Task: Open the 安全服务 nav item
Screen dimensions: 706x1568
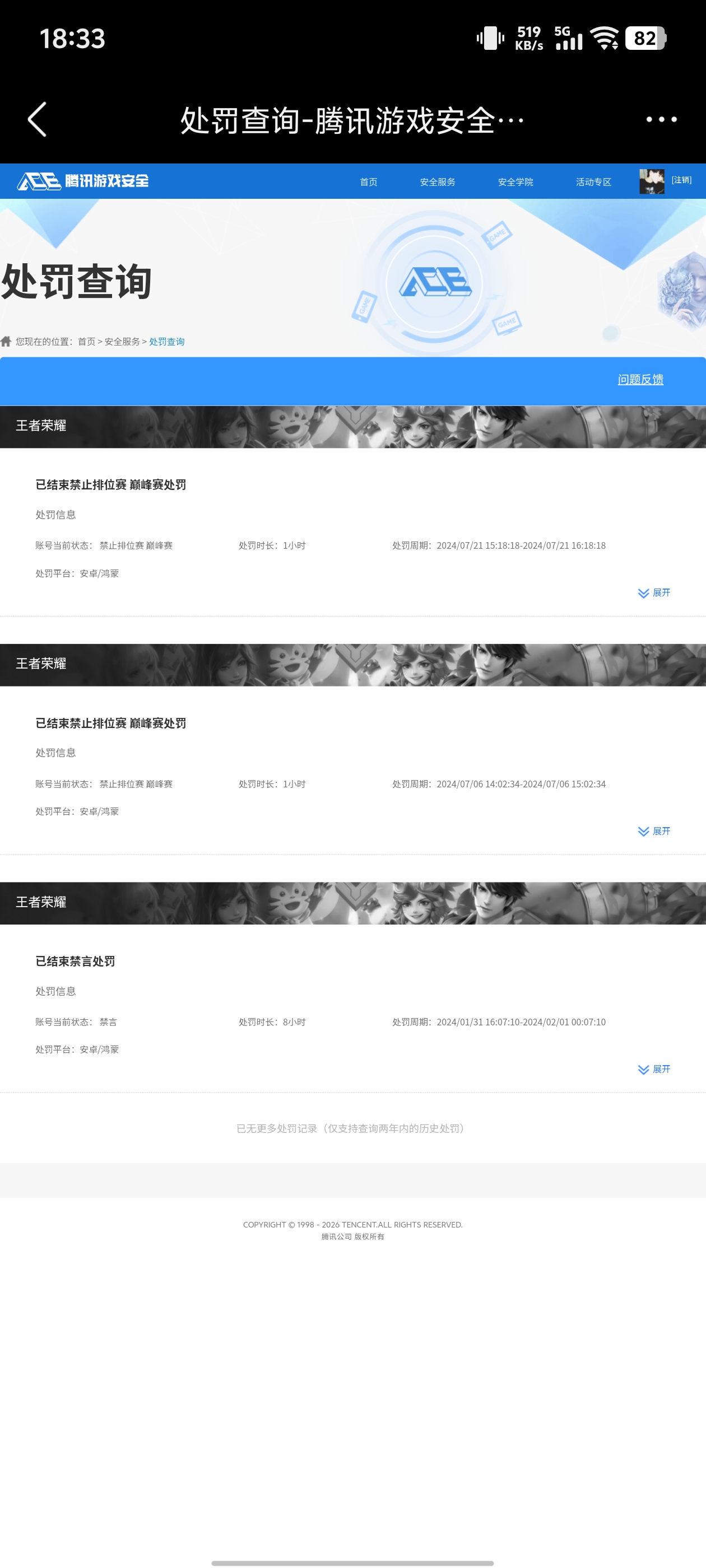Action: click(438, 182)
